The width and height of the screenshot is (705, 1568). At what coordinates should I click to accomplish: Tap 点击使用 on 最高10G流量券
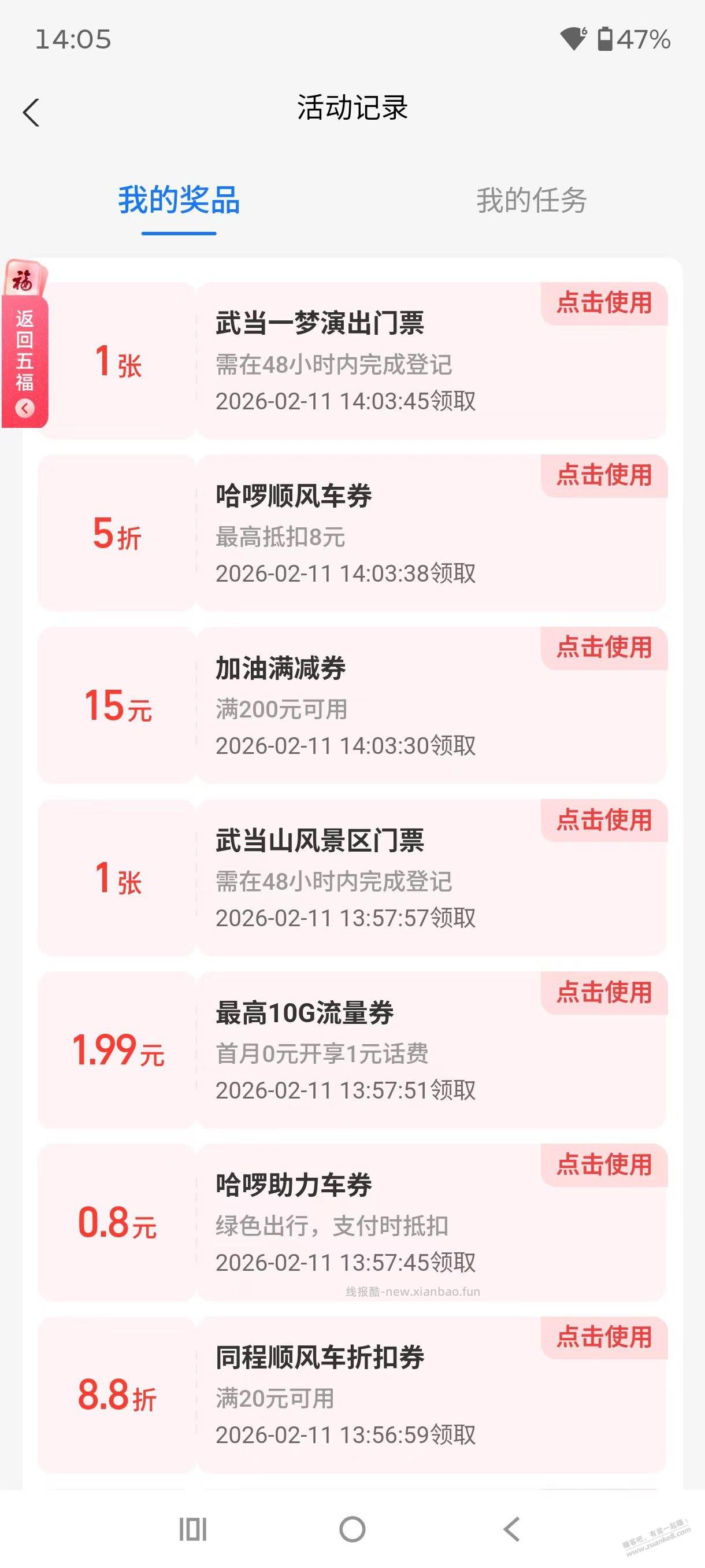(x=603, y=992)
